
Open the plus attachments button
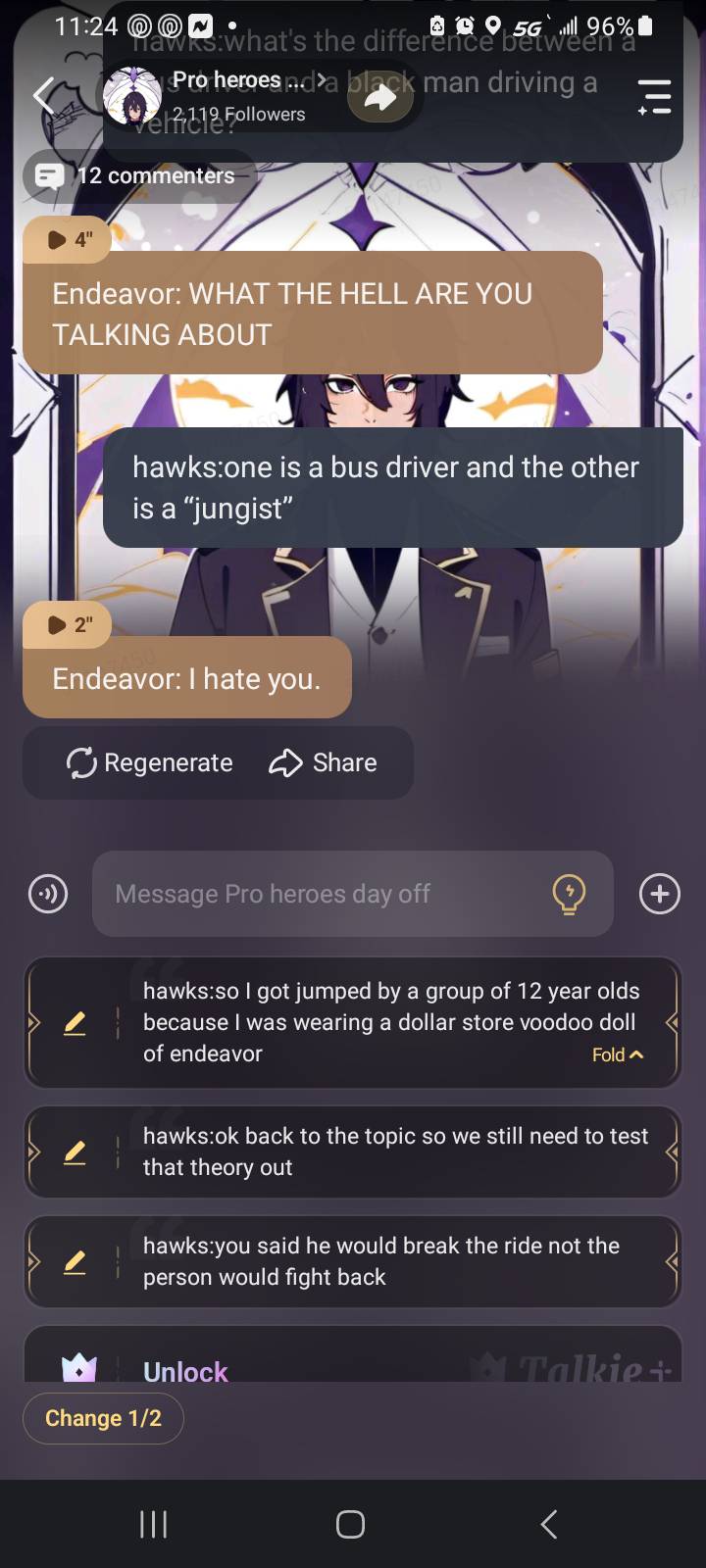tap(659, 894)
